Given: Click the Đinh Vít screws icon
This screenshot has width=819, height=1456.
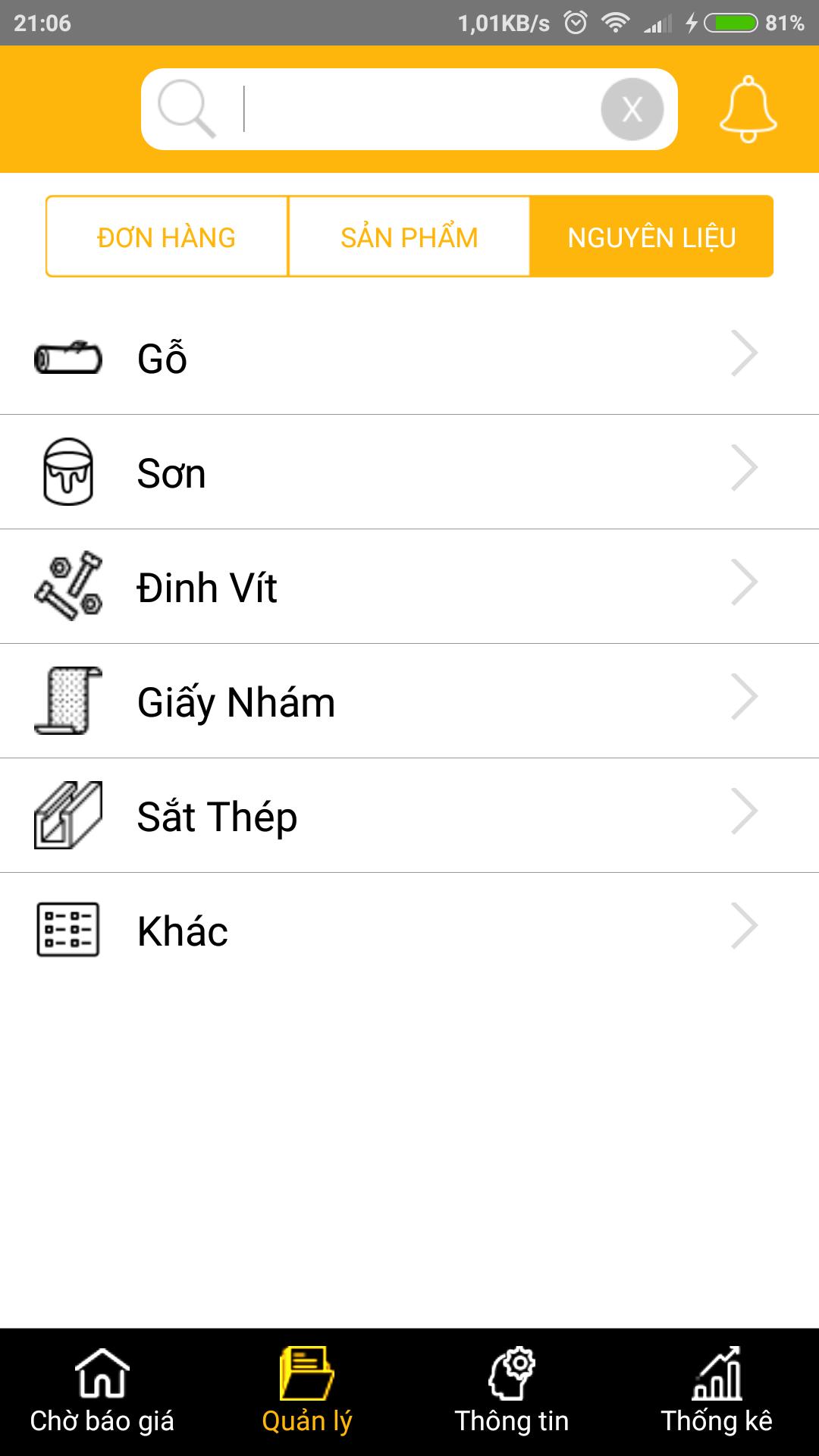Looking at the screenshot, I should coord(67,586).
